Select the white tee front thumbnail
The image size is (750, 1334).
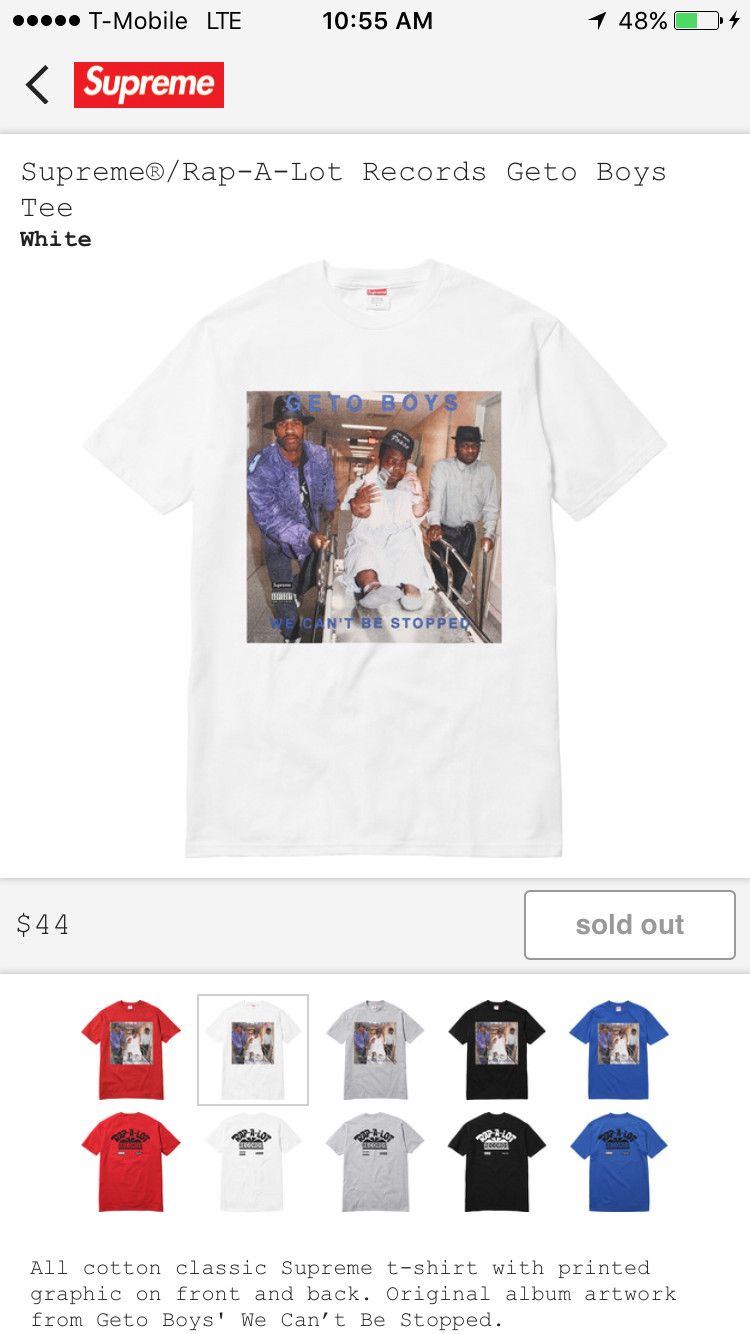click(x=253, y=1049)
